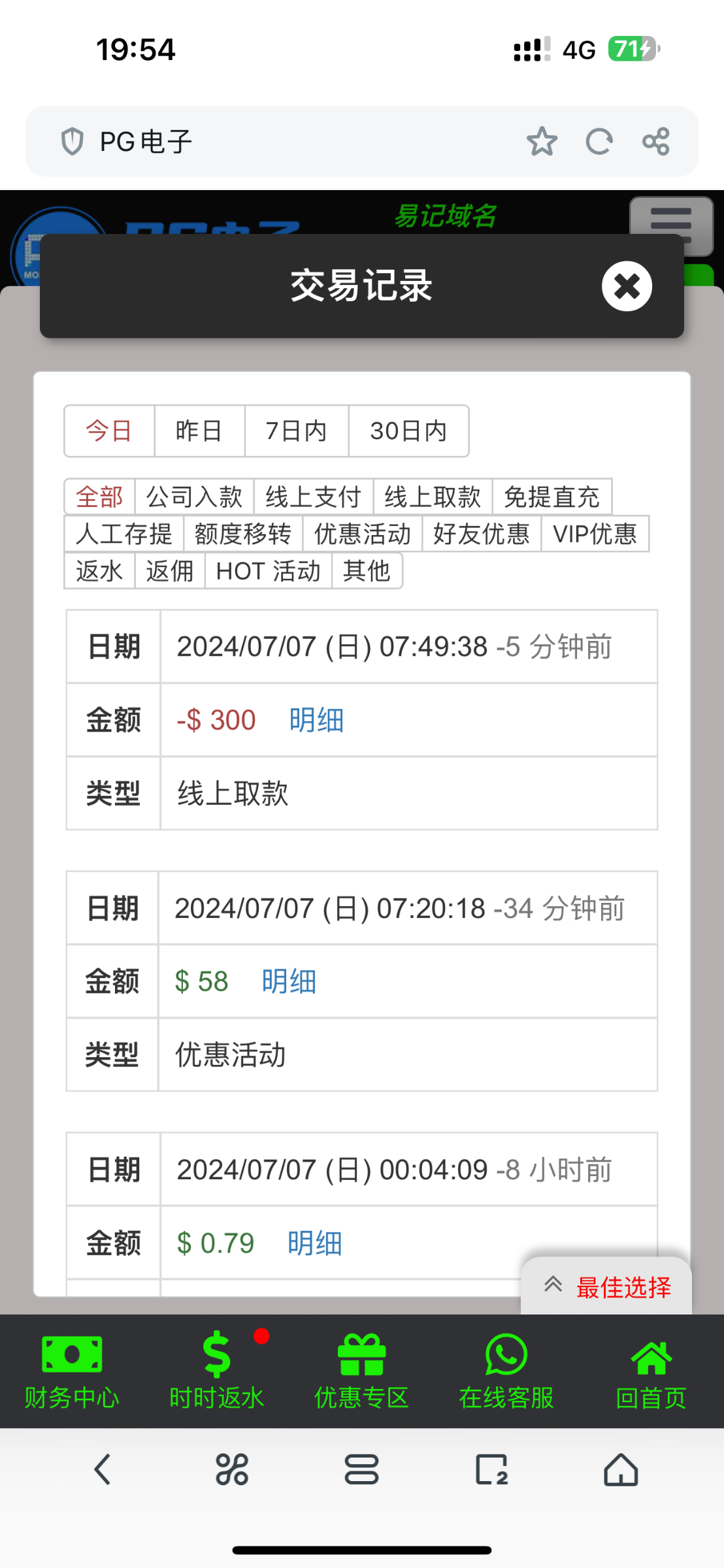Filter by 线上取款 type
This screenshot has height=1568, width=724.
pos(433,497)
